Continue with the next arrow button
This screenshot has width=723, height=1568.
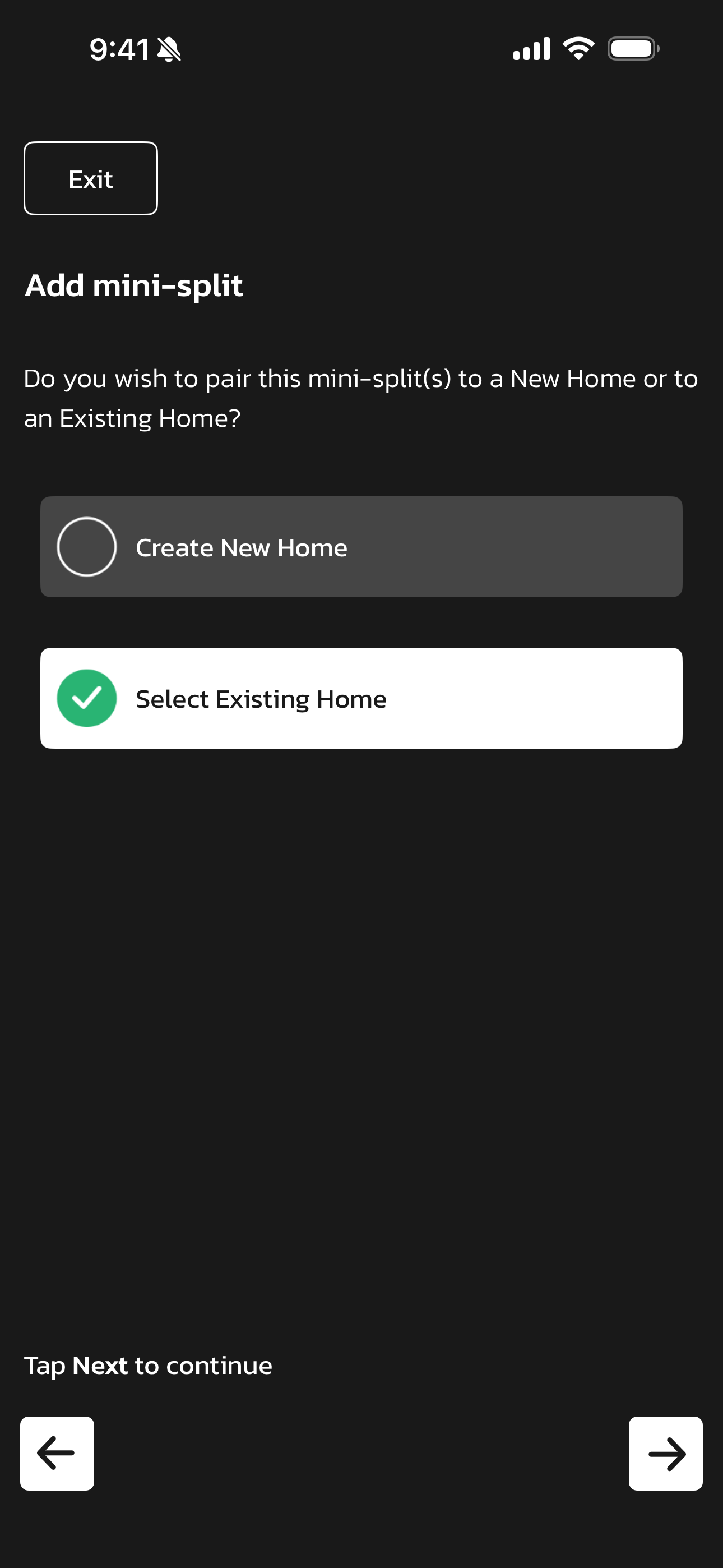[665, 1453]
